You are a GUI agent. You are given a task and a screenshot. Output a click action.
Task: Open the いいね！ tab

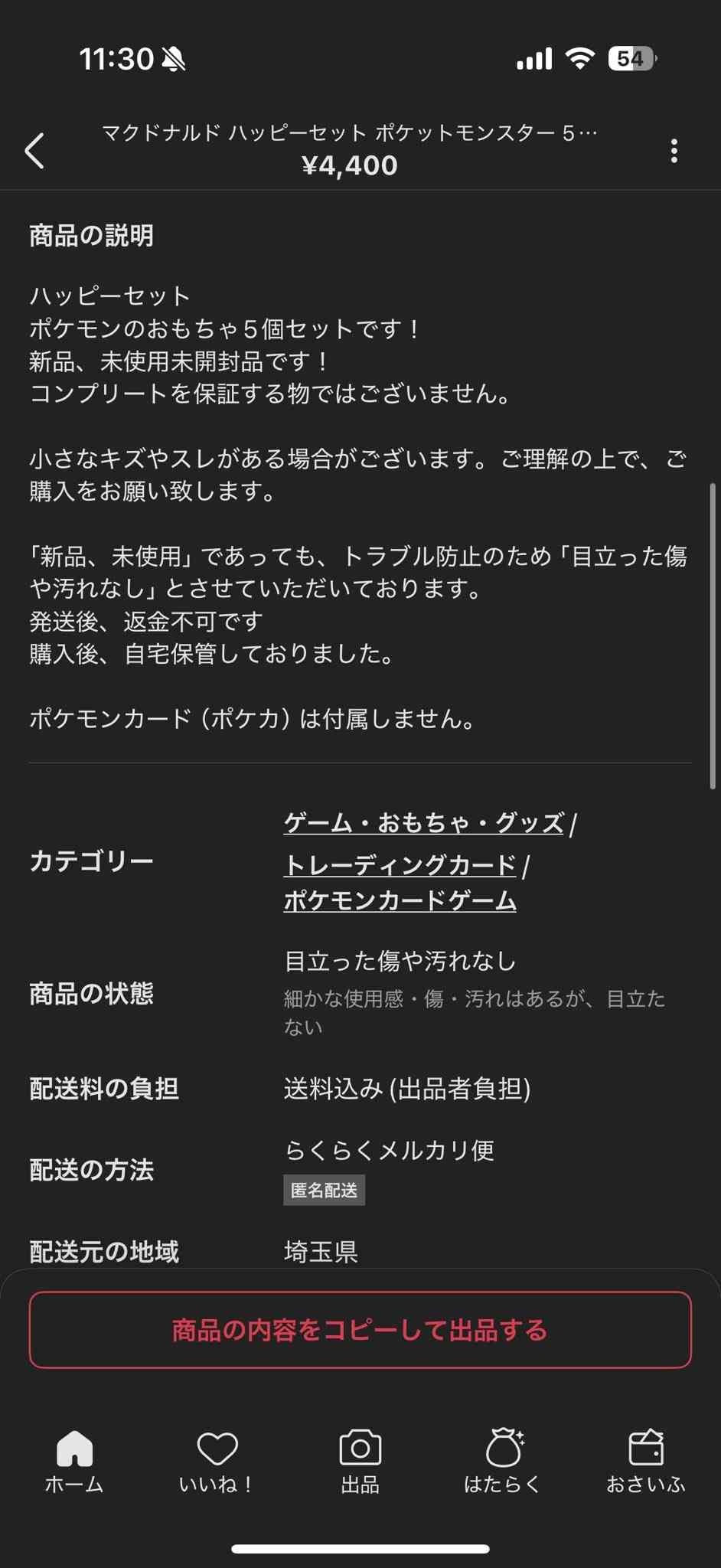point(217,1461)
